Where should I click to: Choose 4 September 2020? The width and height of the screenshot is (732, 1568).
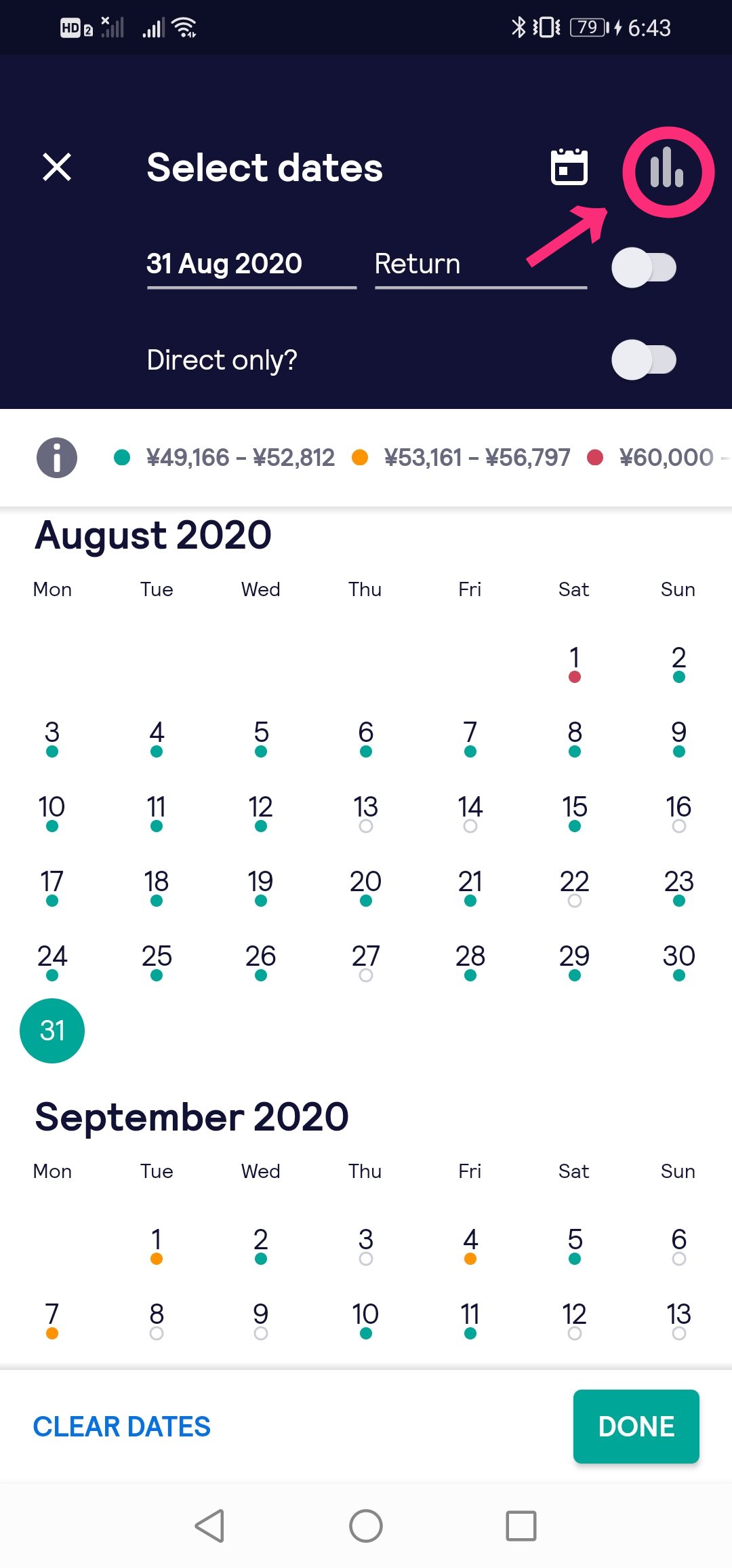coord(470,1245)
